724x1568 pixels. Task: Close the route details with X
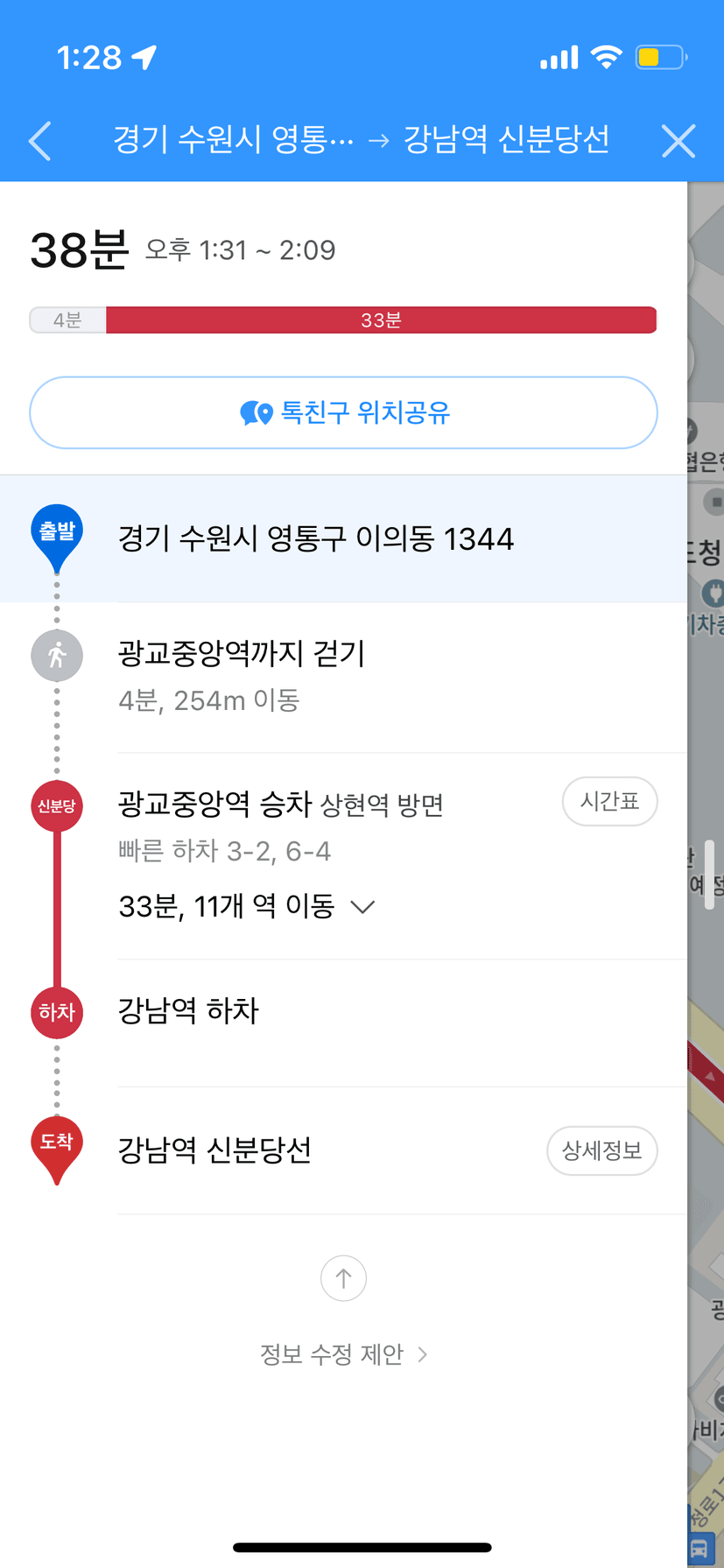coord(678,141)
